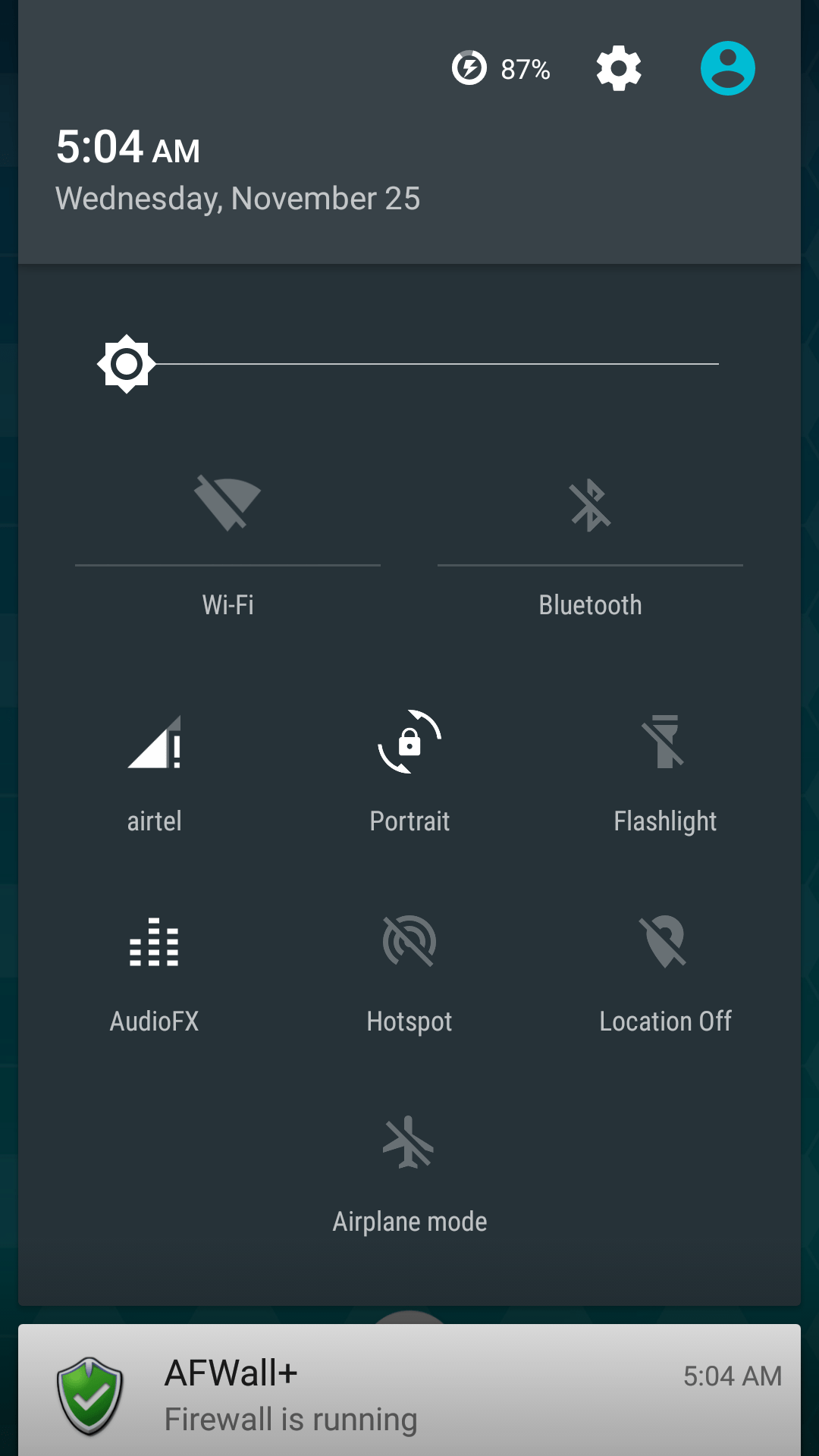Open system settings via gear icon
Viewport: 819px width, 1456px height.
[619, 68]
